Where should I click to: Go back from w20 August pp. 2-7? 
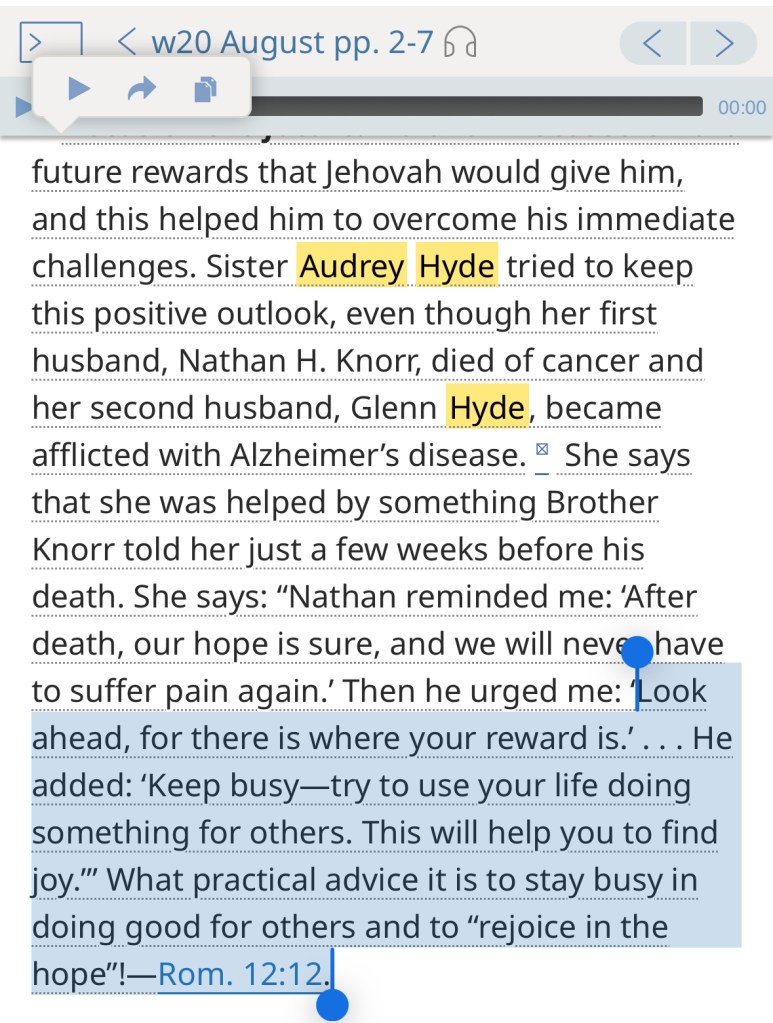coord(126,43)
